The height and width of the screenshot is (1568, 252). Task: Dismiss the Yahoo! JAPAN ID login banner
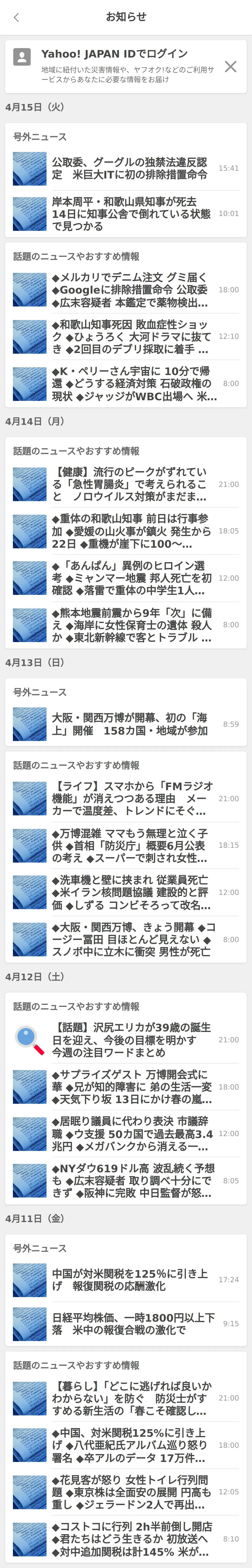coord(230,66)
